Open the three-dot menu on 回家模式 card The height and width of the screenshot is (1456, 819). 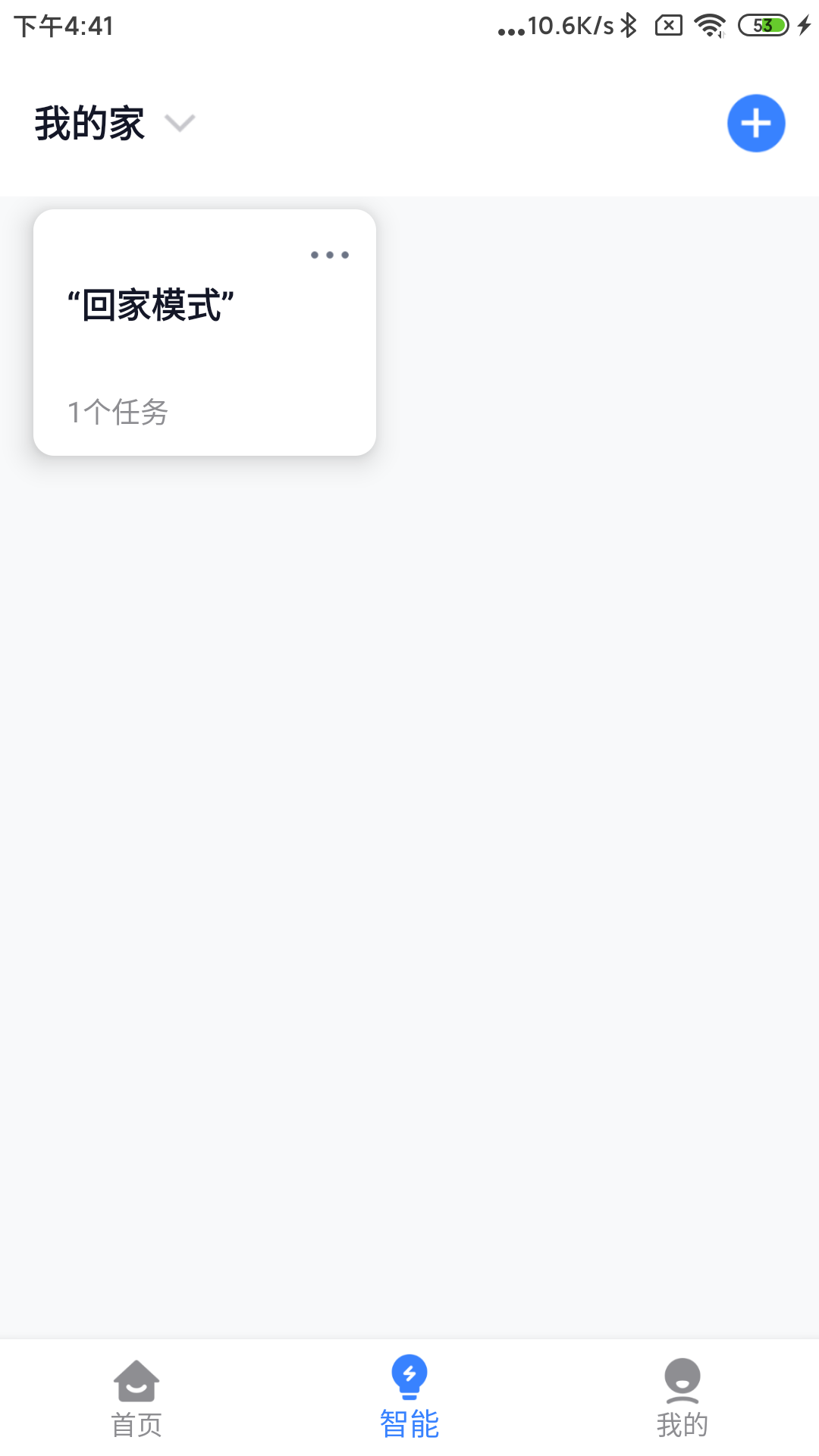(329, 255)
